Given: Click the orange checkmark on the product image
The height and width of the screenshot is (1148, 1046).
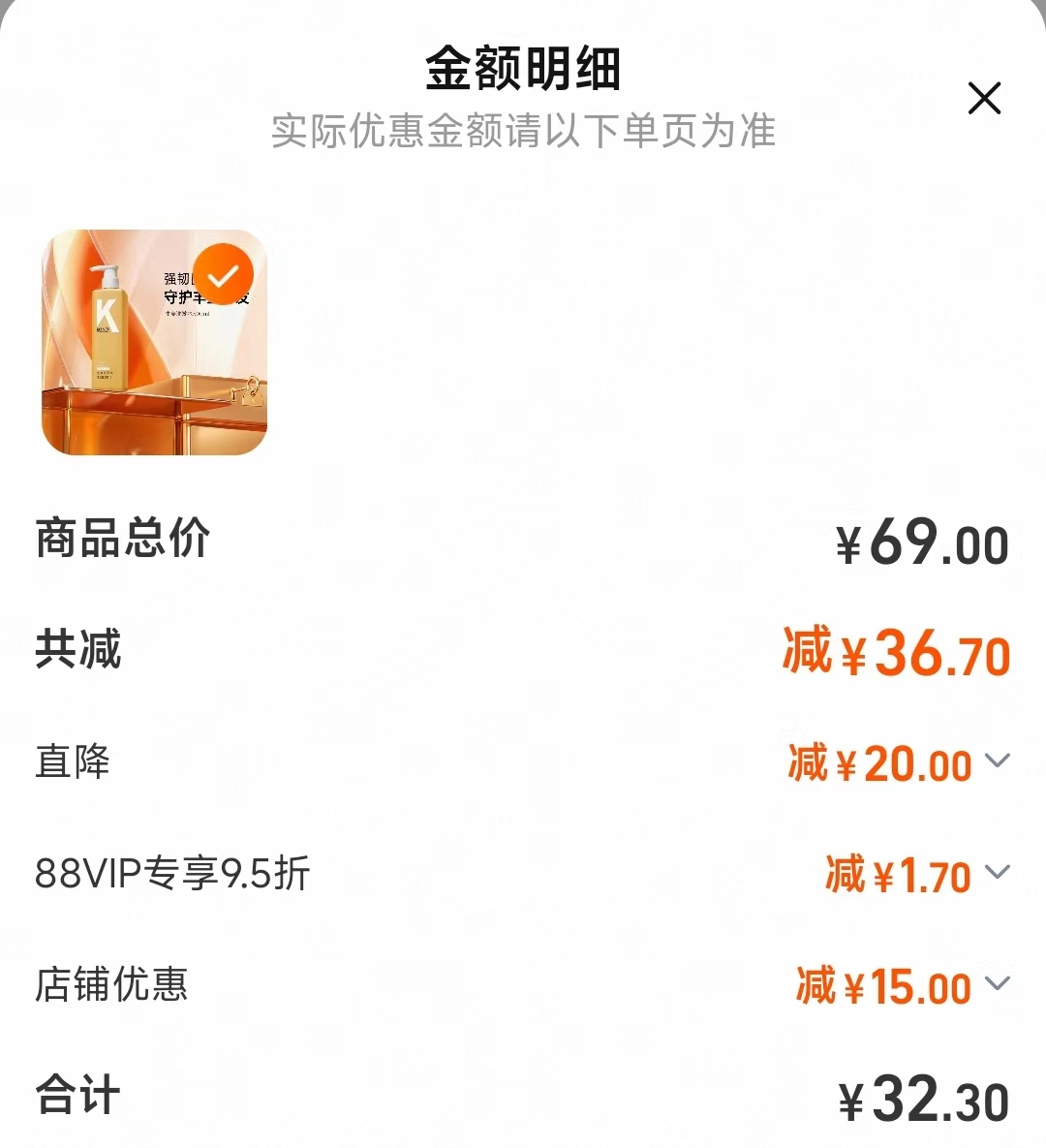Looking at the screenshot, I should [x=224, y=274].
